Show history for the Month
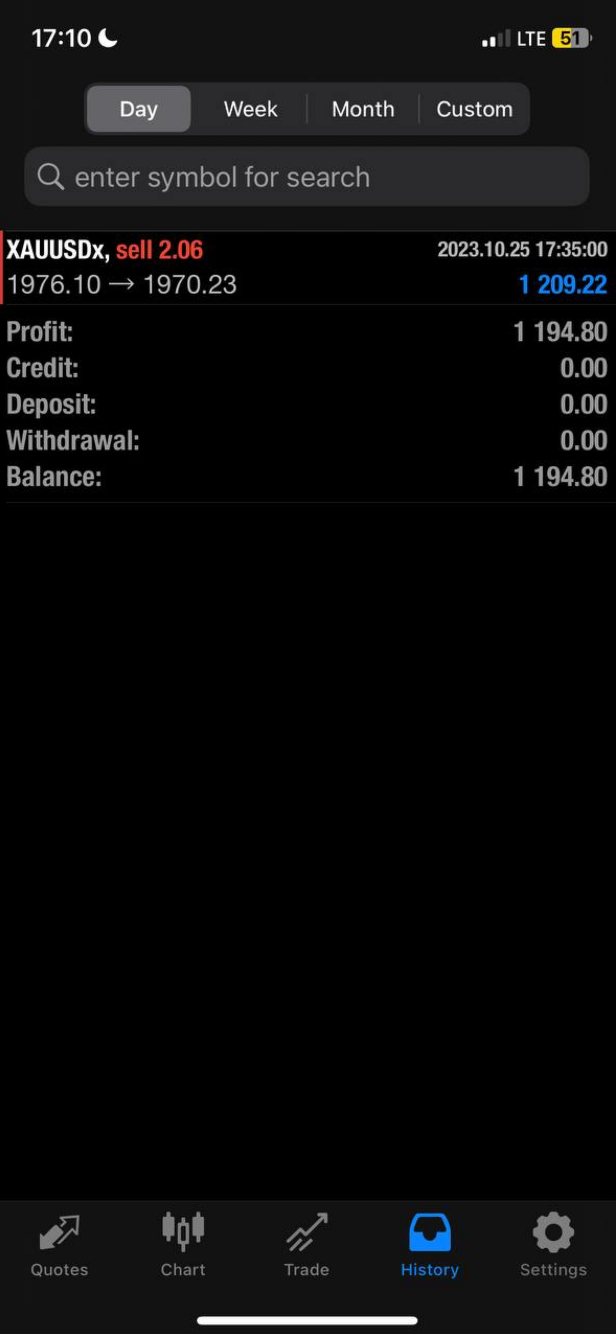 [362, 109]
